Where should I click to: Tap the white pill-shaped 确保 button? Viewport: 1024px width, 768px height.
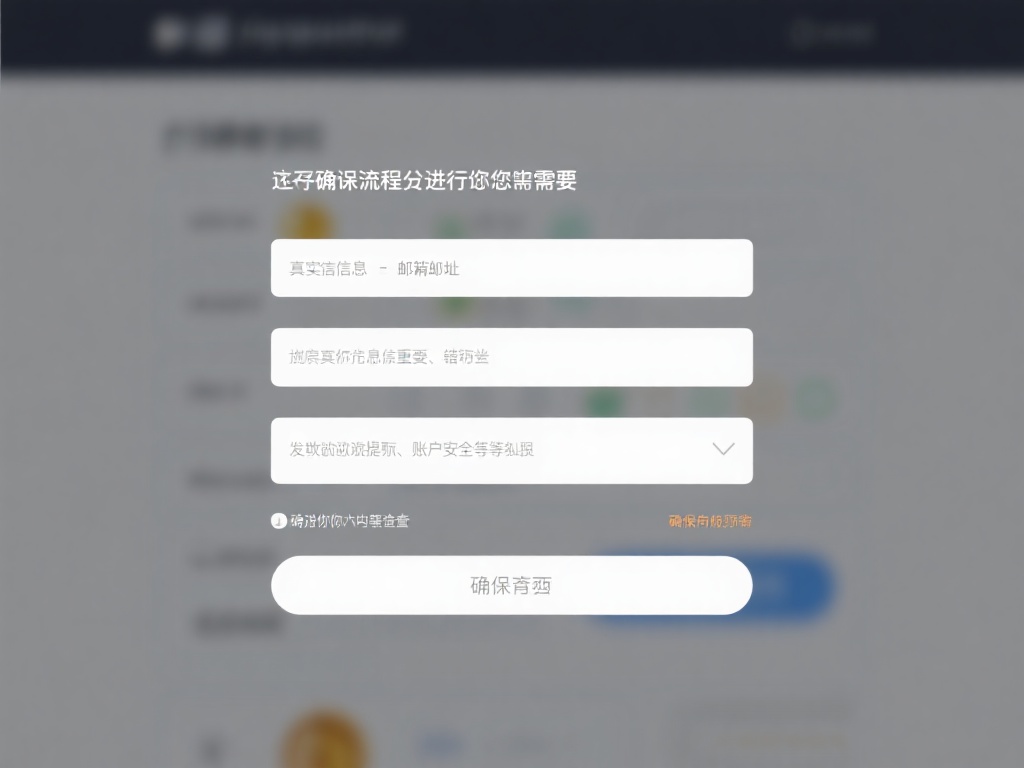pos(511,586)
